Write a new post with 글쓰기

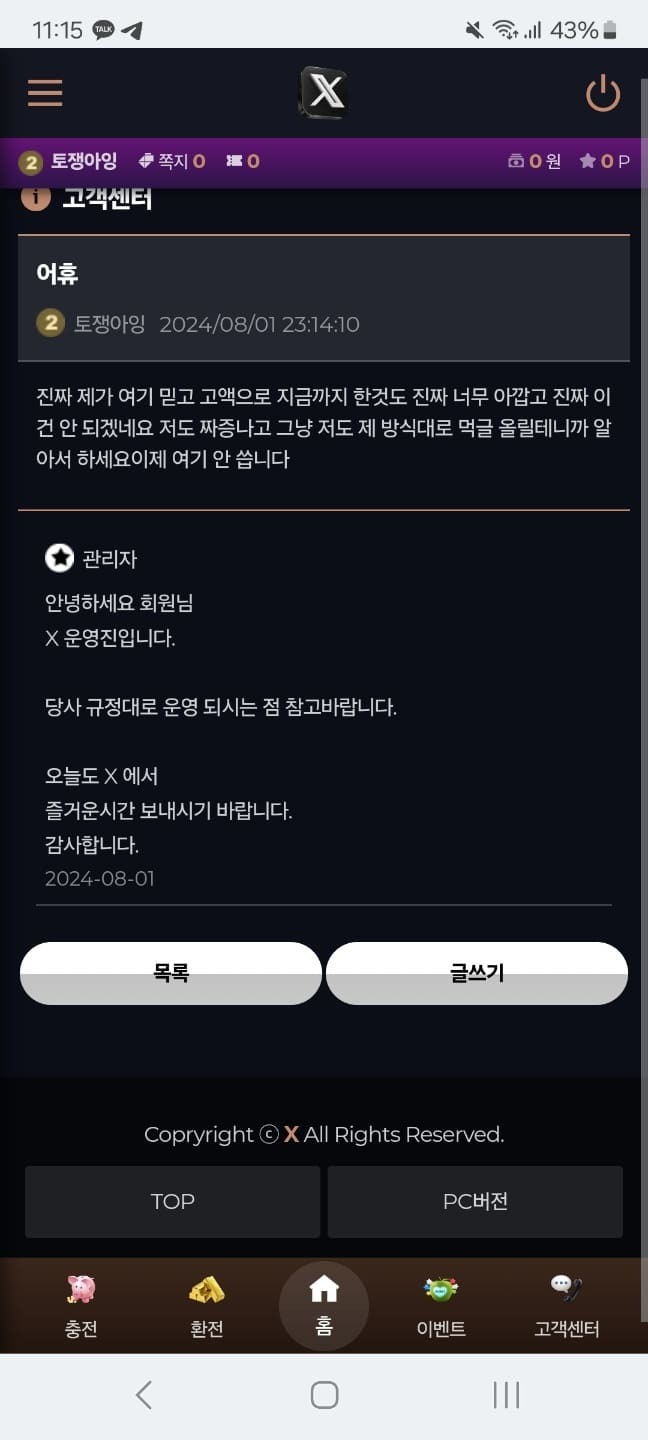coord(477,973)
